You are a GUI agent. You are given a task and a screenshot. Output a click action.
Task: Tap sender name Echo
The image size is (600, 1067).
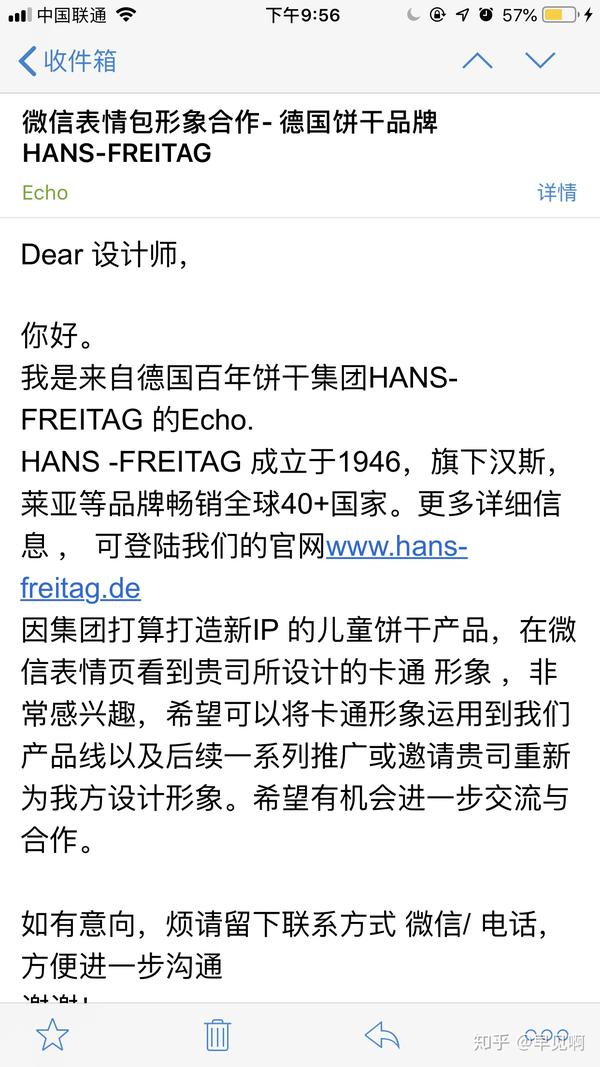[45, 193]
